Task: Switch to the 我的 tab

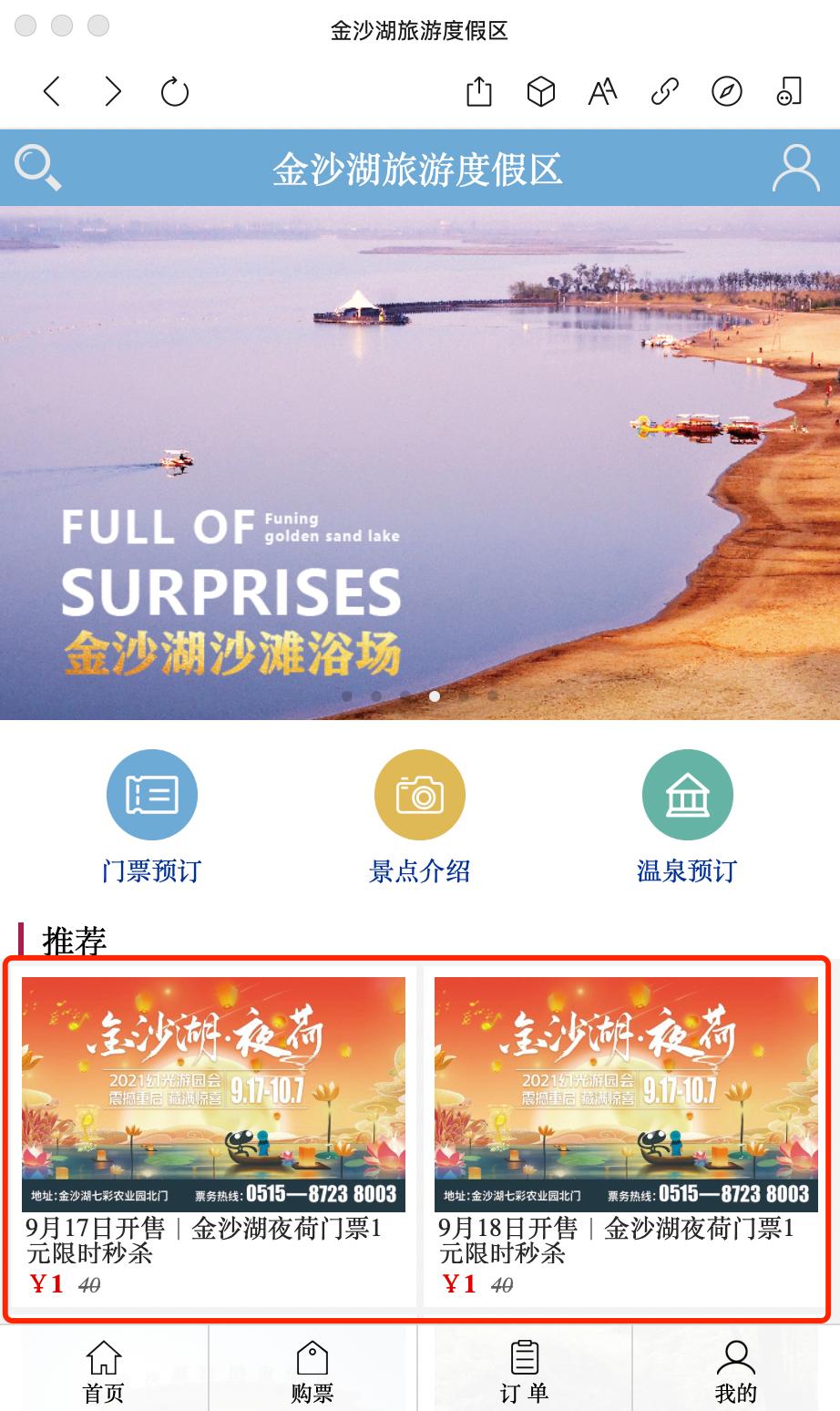Action: click(735, 1370)
